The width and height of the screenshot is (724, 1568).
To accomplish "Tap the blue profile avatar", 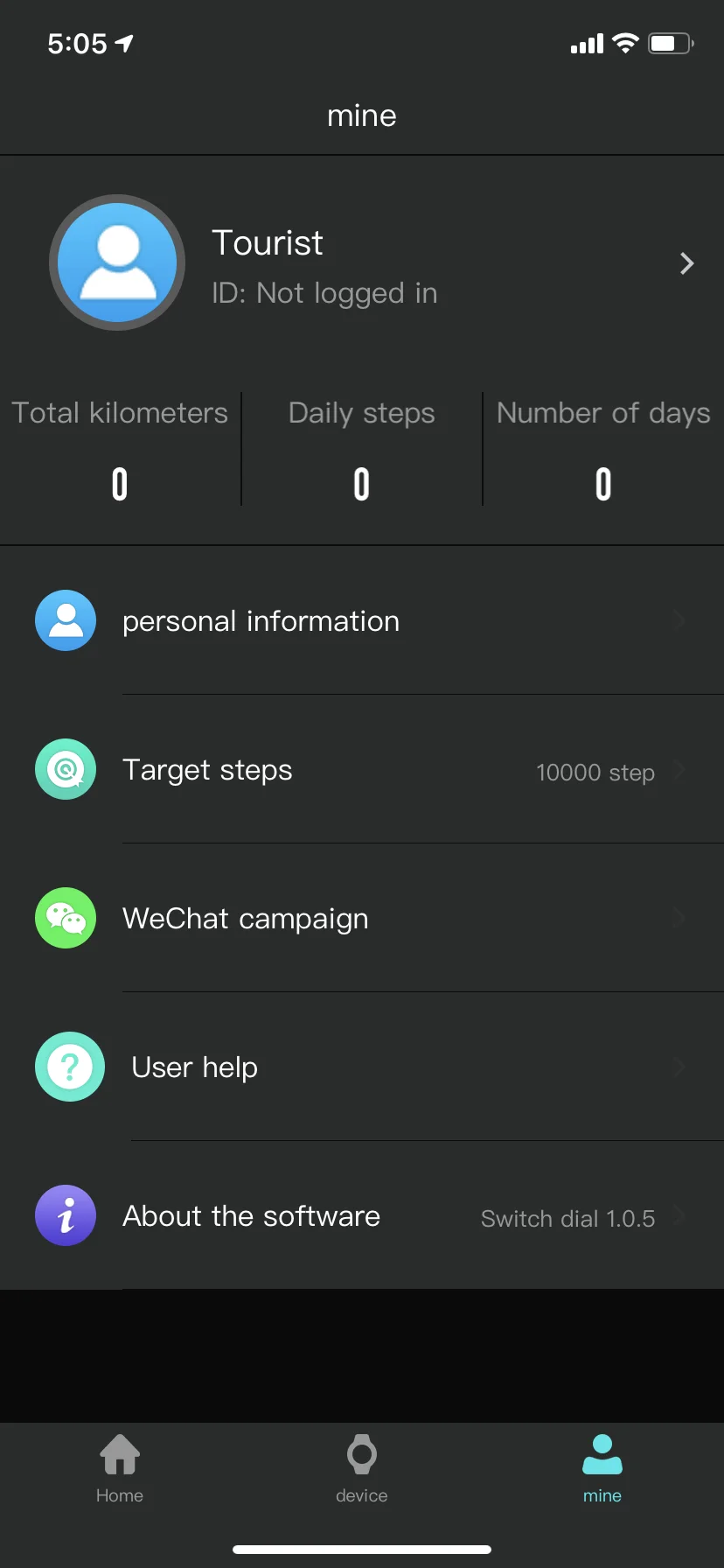I will click(x=117, y=262).
